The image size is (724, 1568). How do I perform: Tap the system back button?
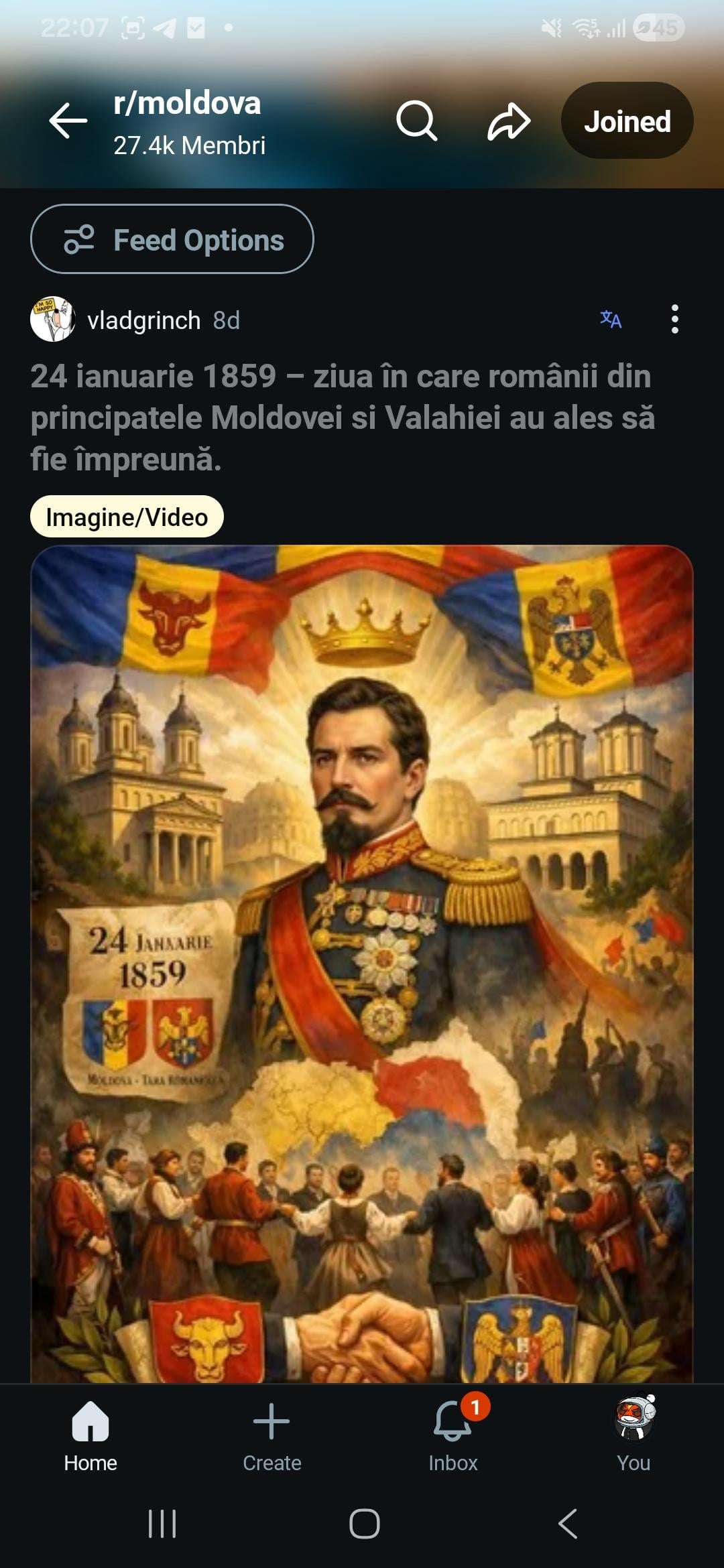[x=567, y=1524]
